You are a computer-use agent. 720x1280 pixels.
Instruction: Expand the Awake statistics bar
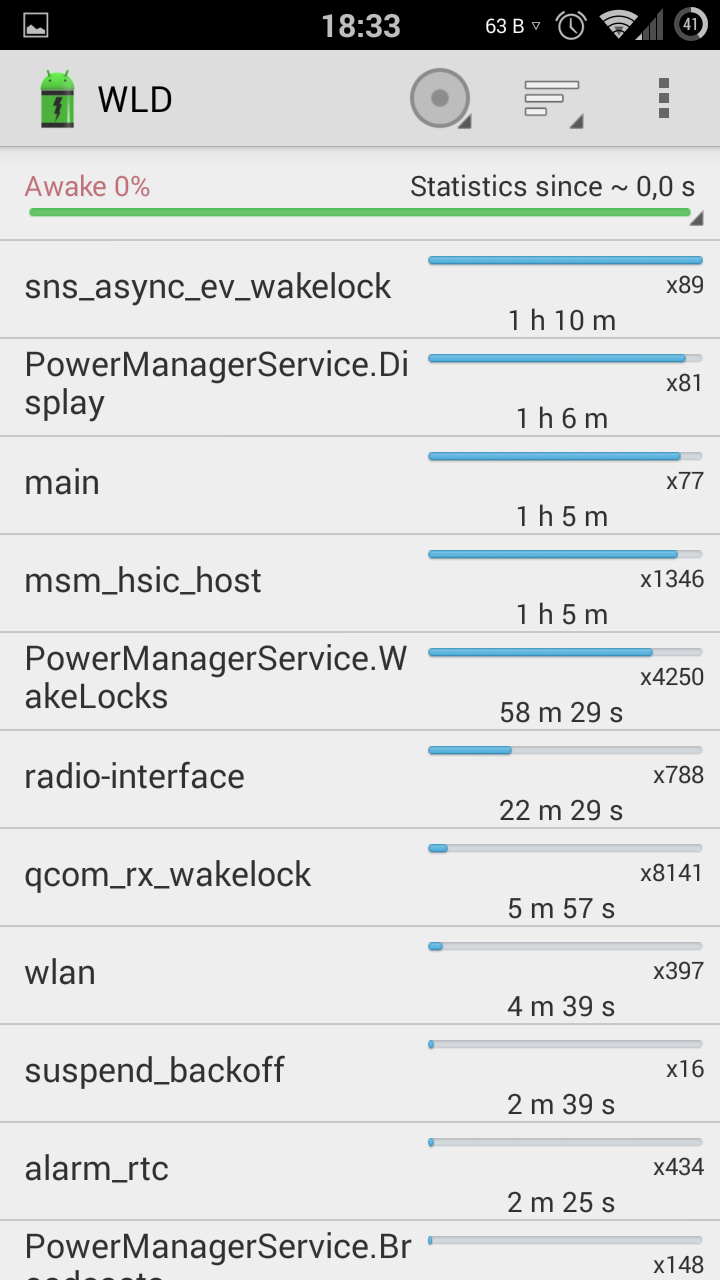click(360, 195)
